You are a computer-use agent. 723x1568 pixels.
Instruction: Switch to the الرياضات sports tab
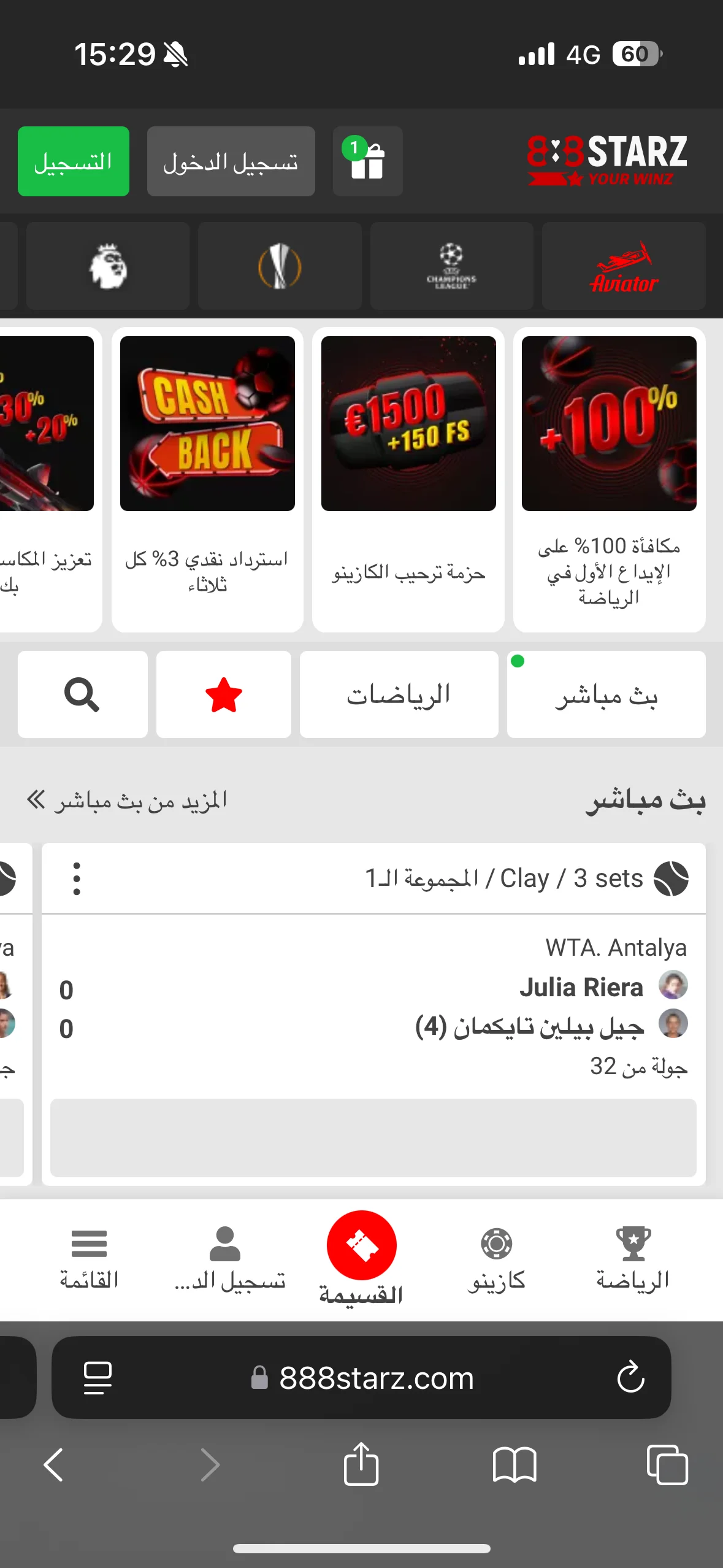pyautogui.click(x=399, y=694)
